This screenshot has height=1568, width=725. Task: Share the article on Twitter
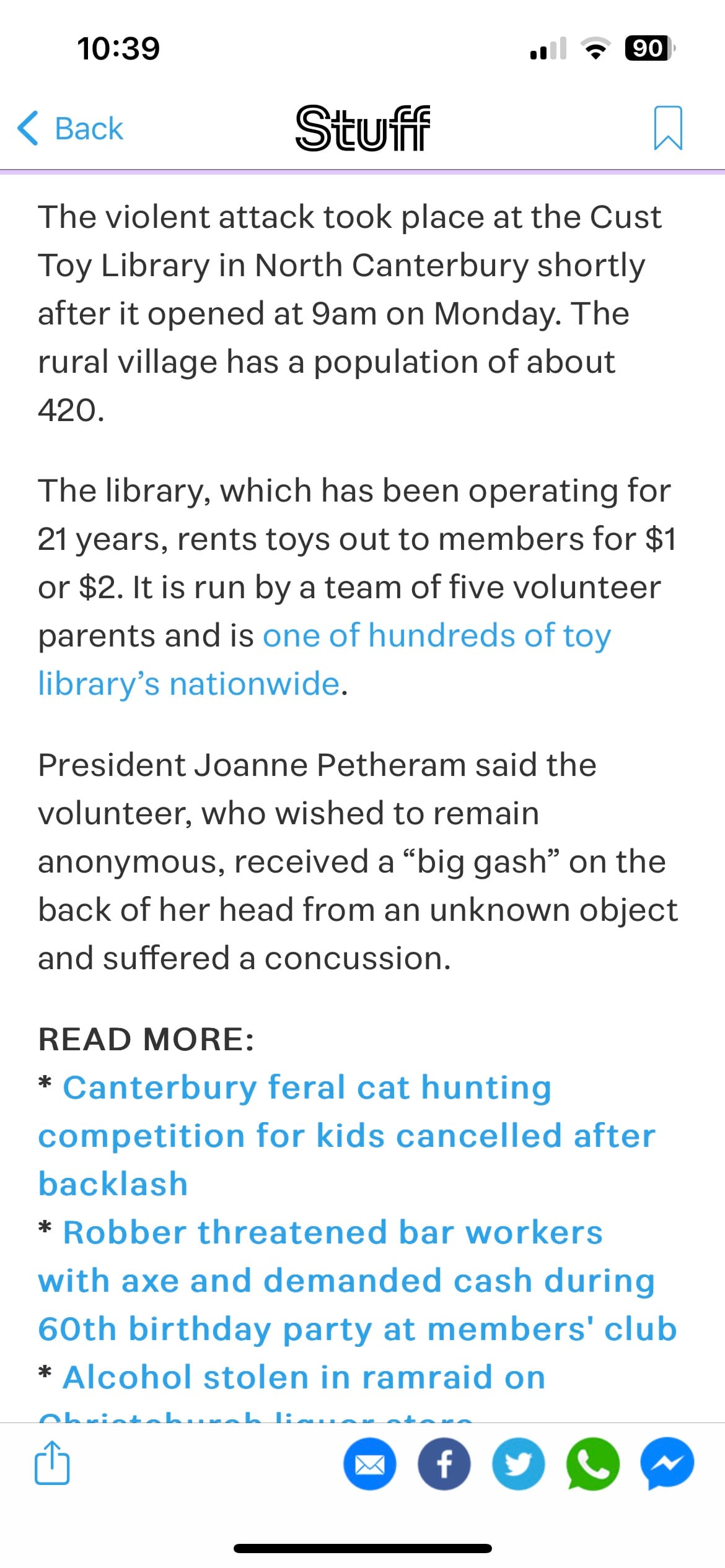click(x=518, y=1464)
